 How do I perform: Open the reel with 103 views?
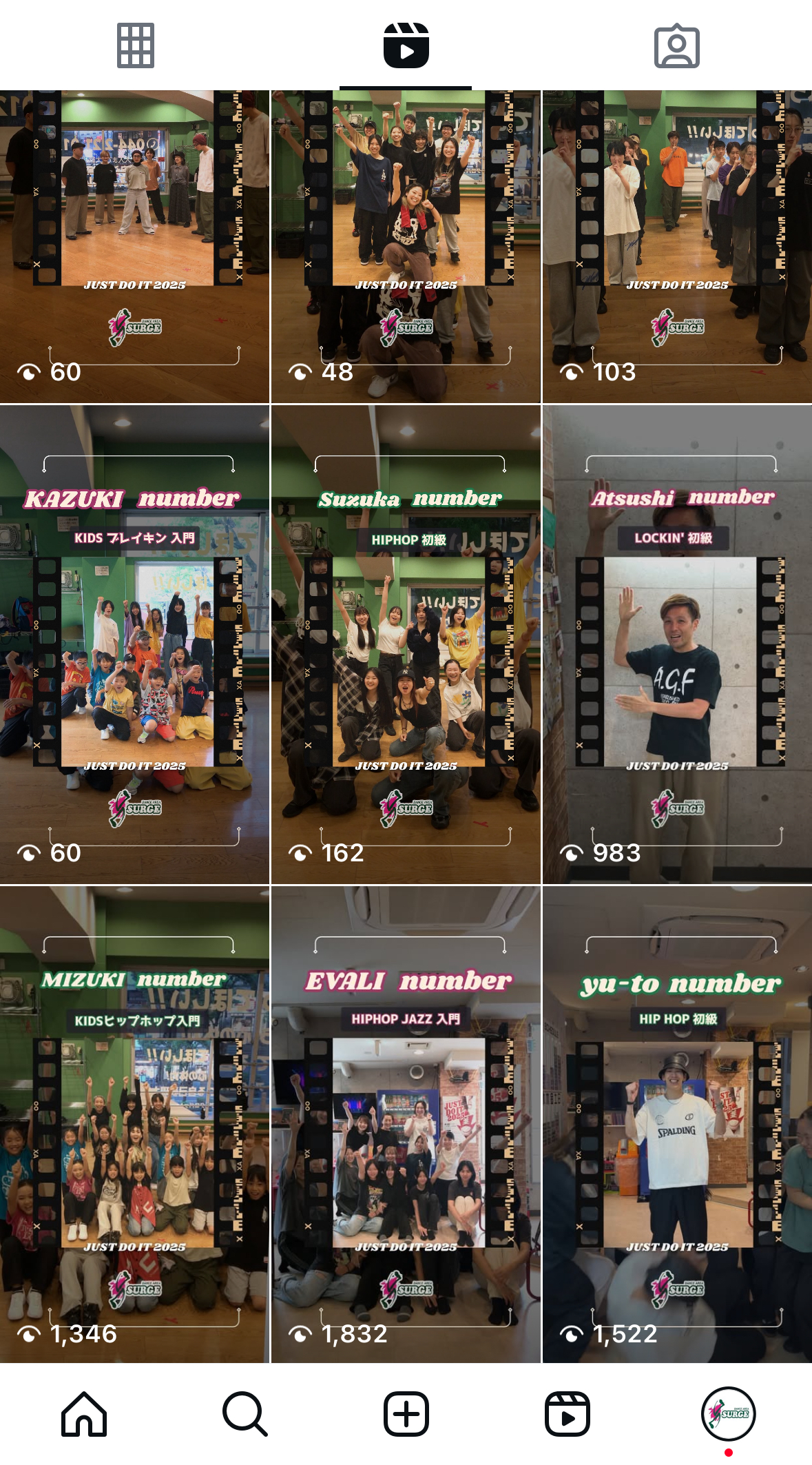click(677, 247)
